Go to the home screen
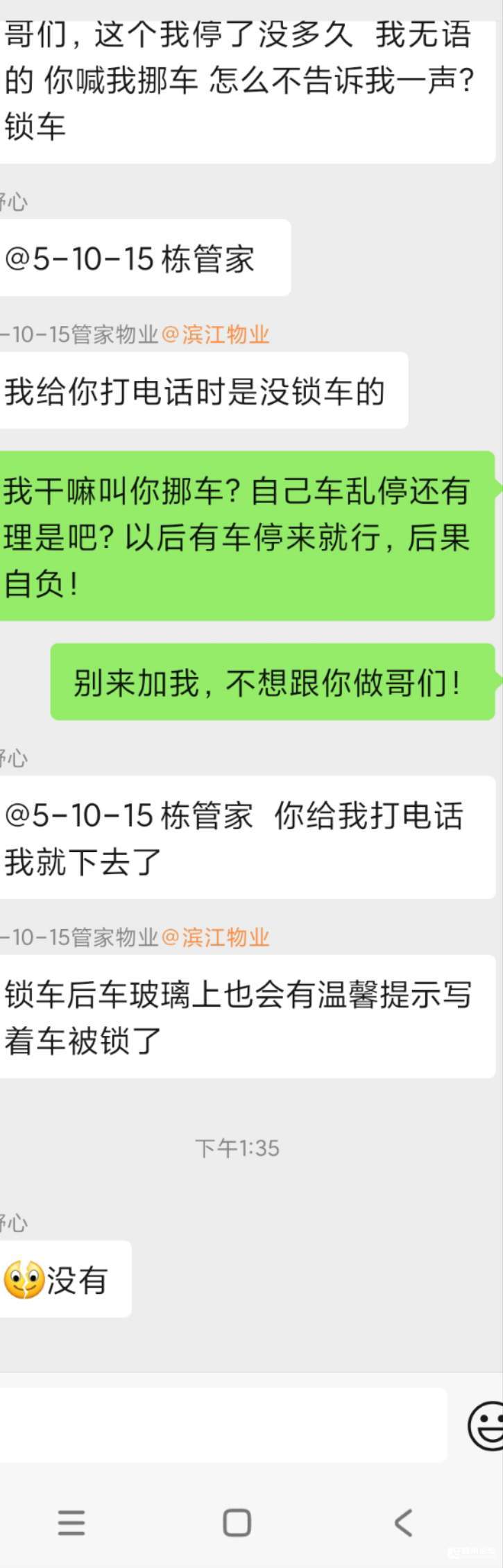Image resolution: width=503 pixels, height=1568 pixels. coord(237,1523)
